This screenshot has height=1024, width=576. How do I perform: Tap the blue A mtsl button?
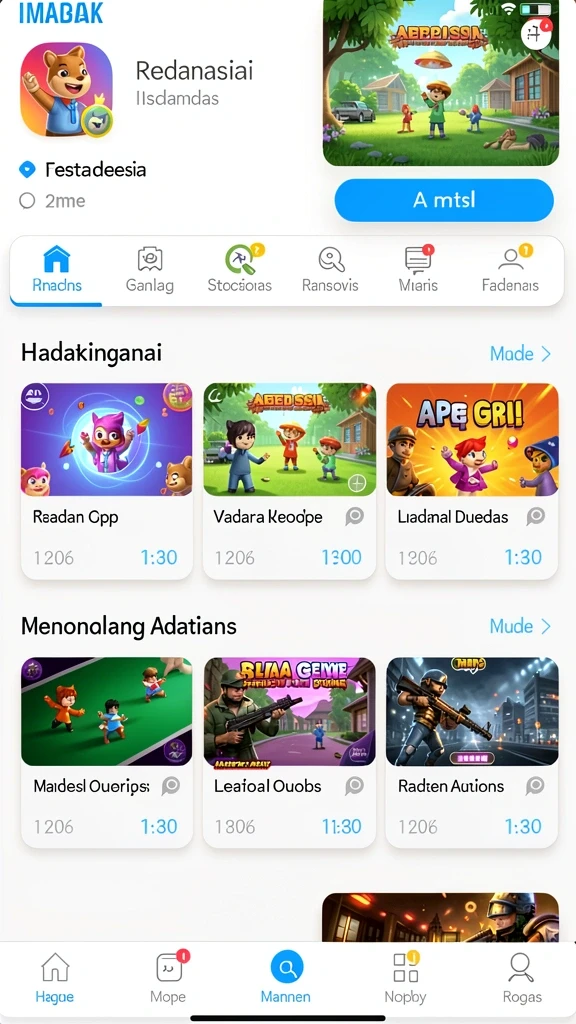[x=444, y=200]
